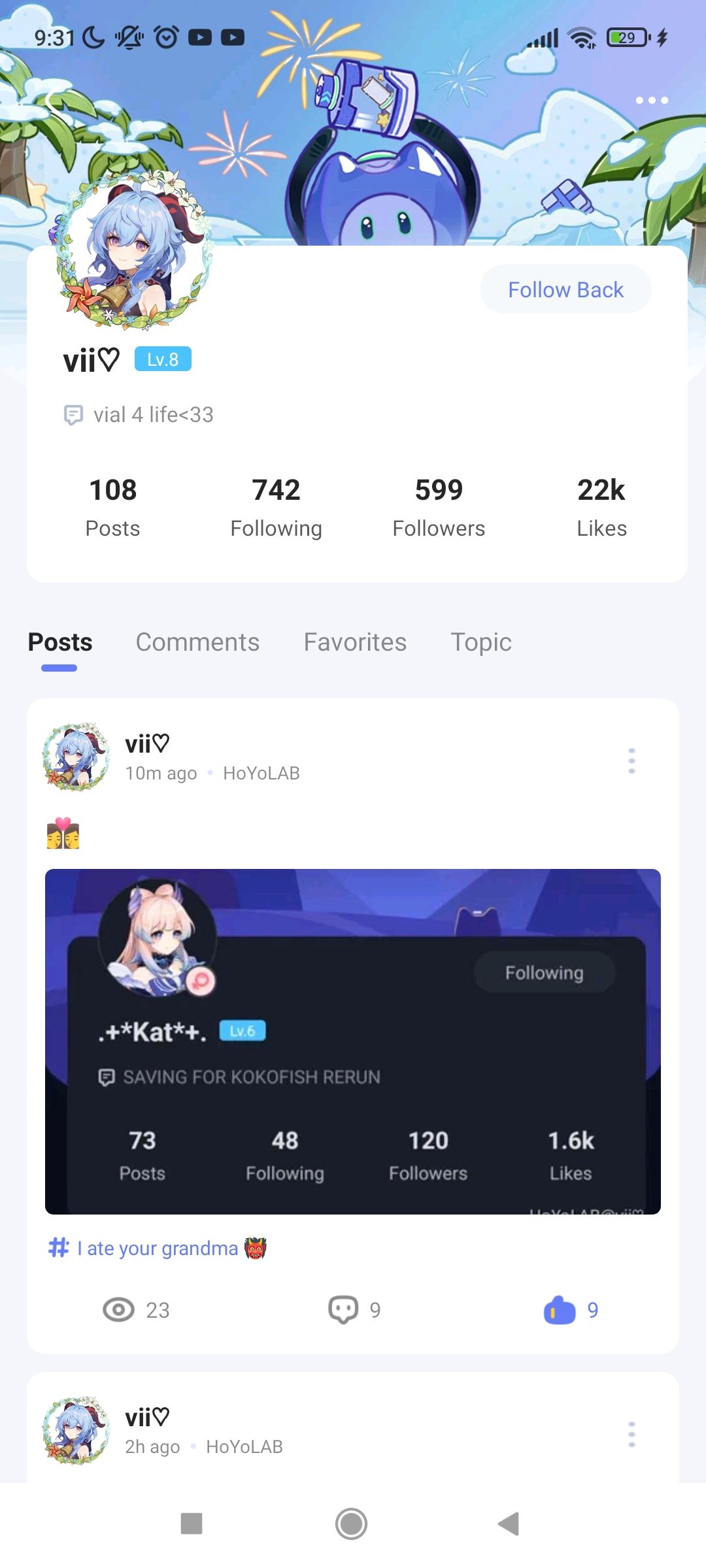Switch to the Favorites tab

[355, 642]
